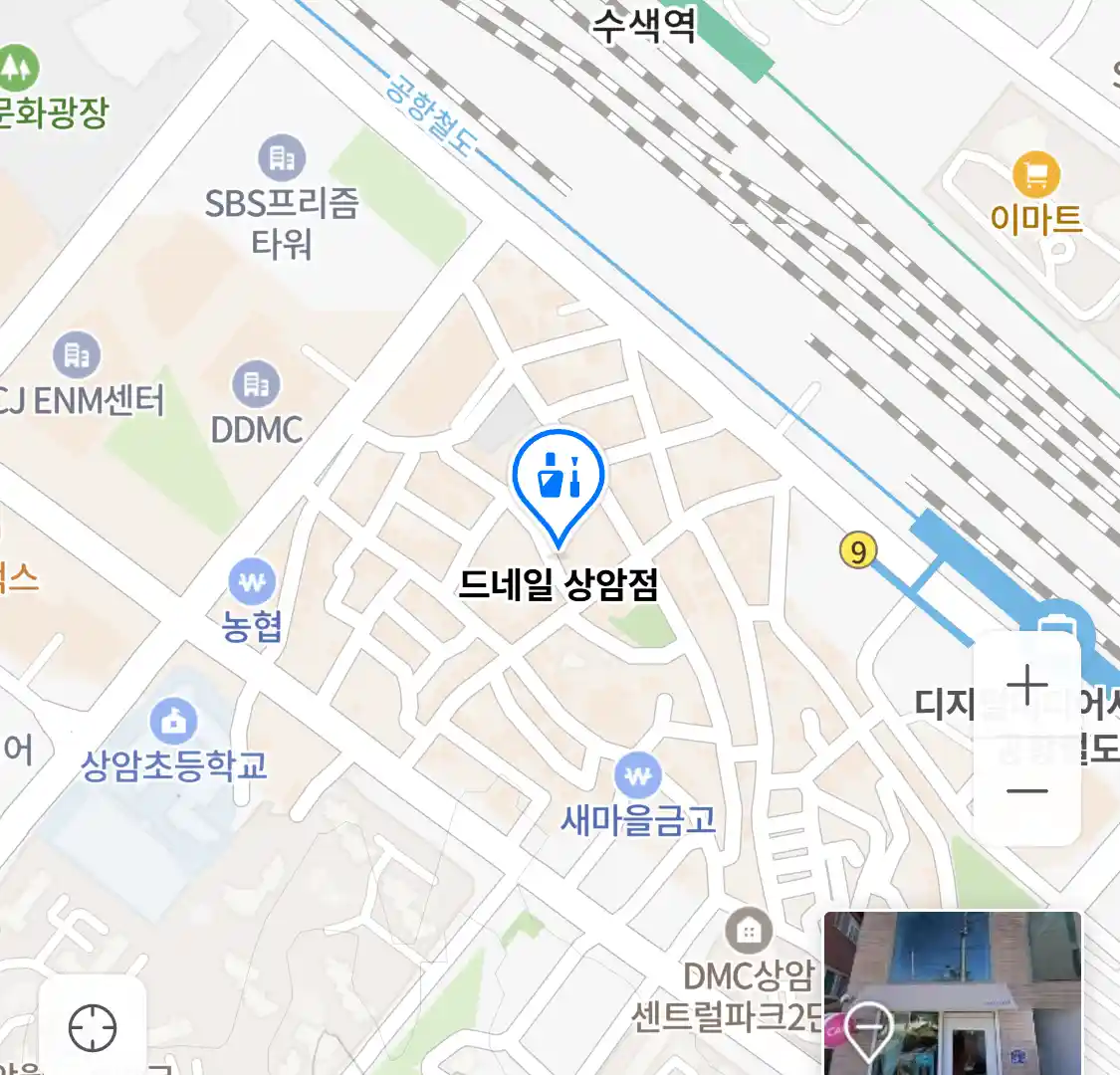This screenshot has height=1075, width=1120.
Task: Center map on my current location
Action: pos(93,1028)
